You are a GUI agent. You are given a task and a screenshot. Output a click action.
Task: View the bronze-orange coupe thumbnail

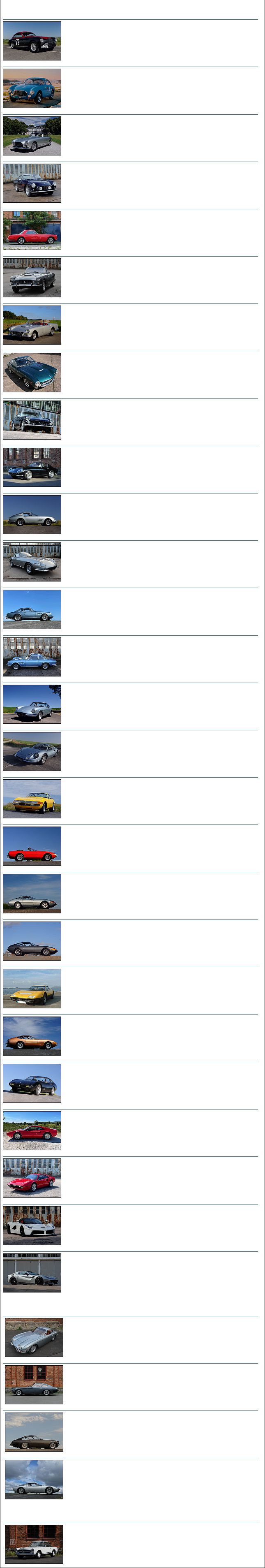32,1035
